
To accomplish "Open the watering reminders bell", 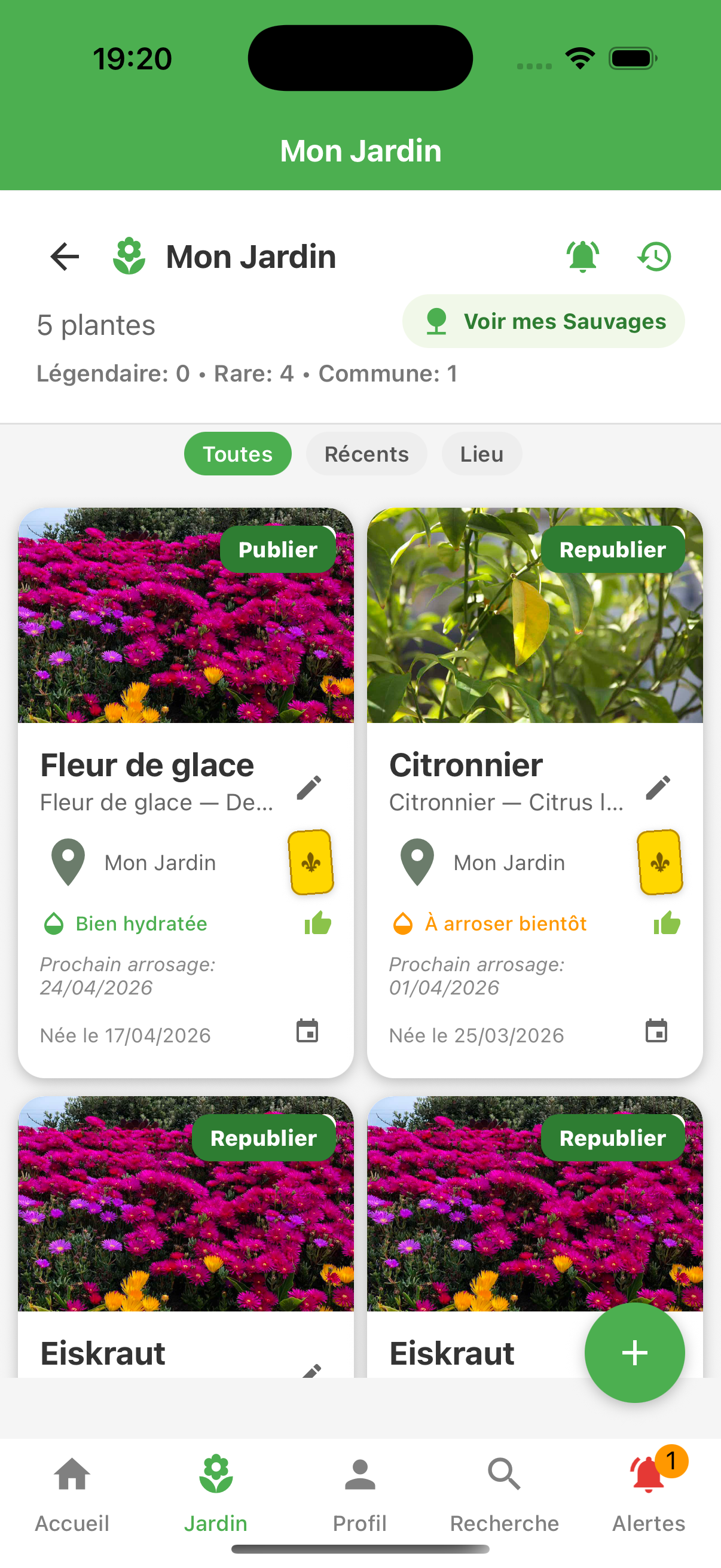I will pyautogui.click(x=582, y=257).
